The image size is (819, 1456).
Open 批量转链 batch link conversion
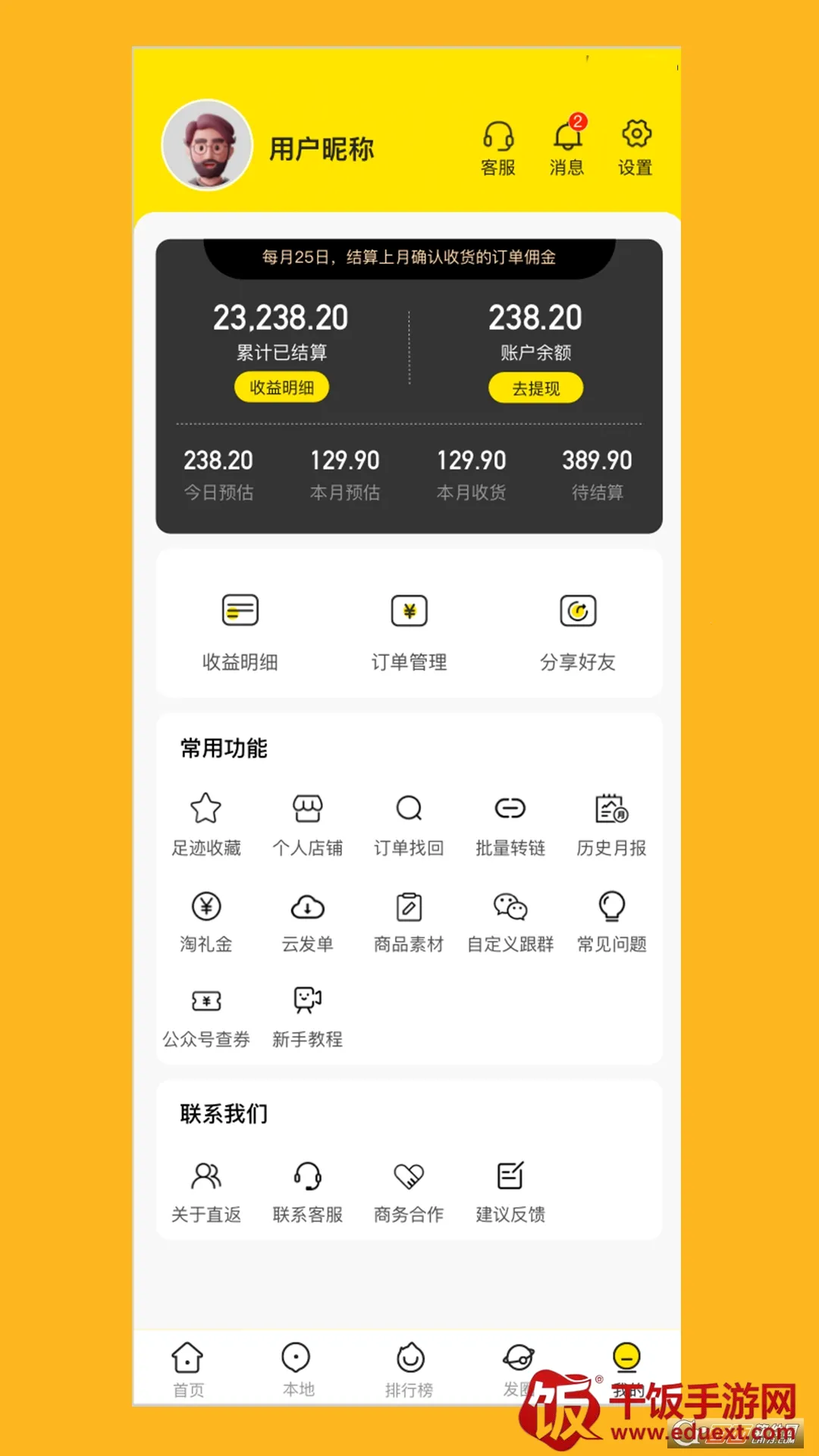pyautogui.click(x=510, y=824)
